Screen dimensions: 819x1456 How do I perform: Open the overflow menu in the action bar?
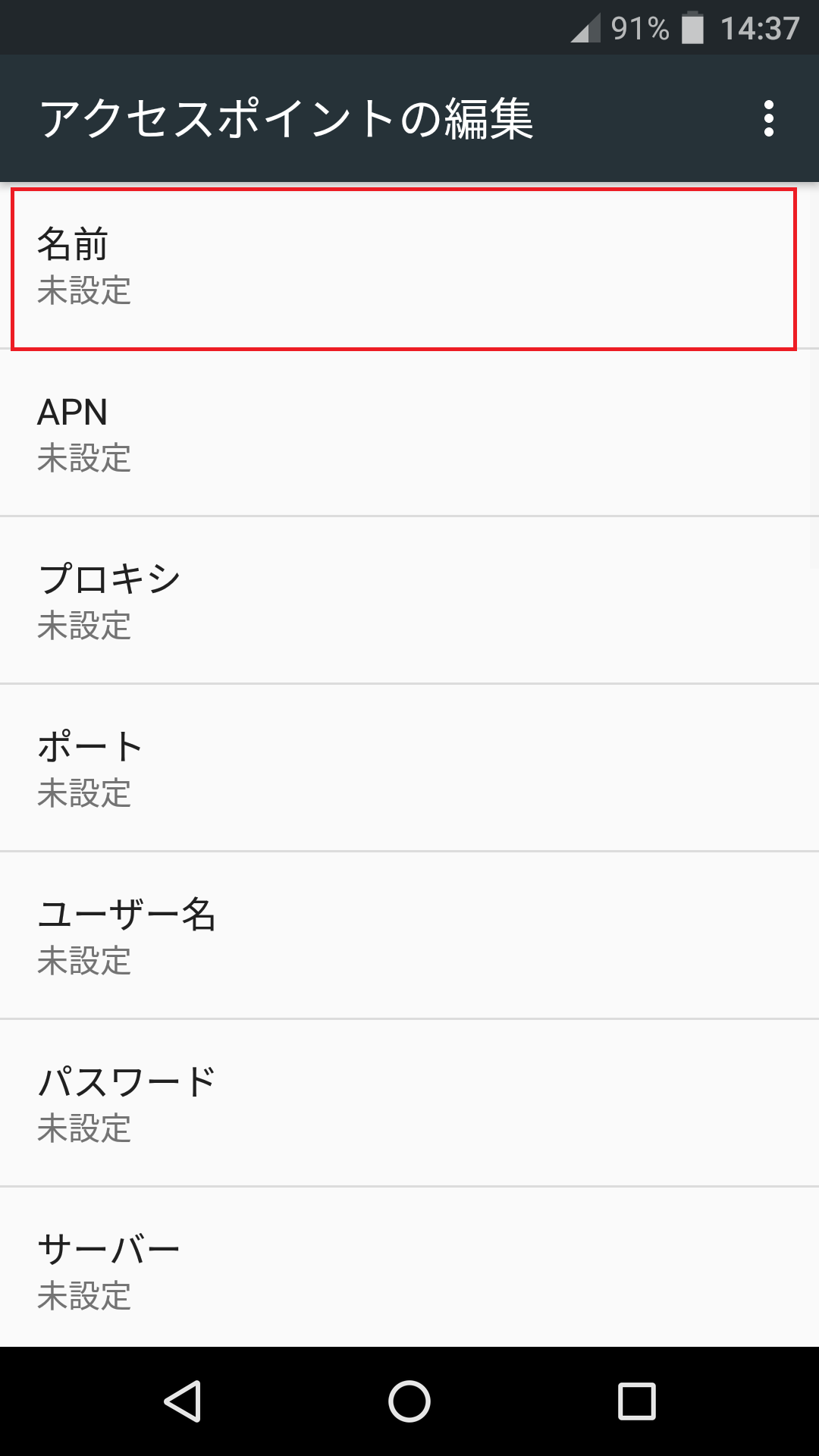pos(770,118)
